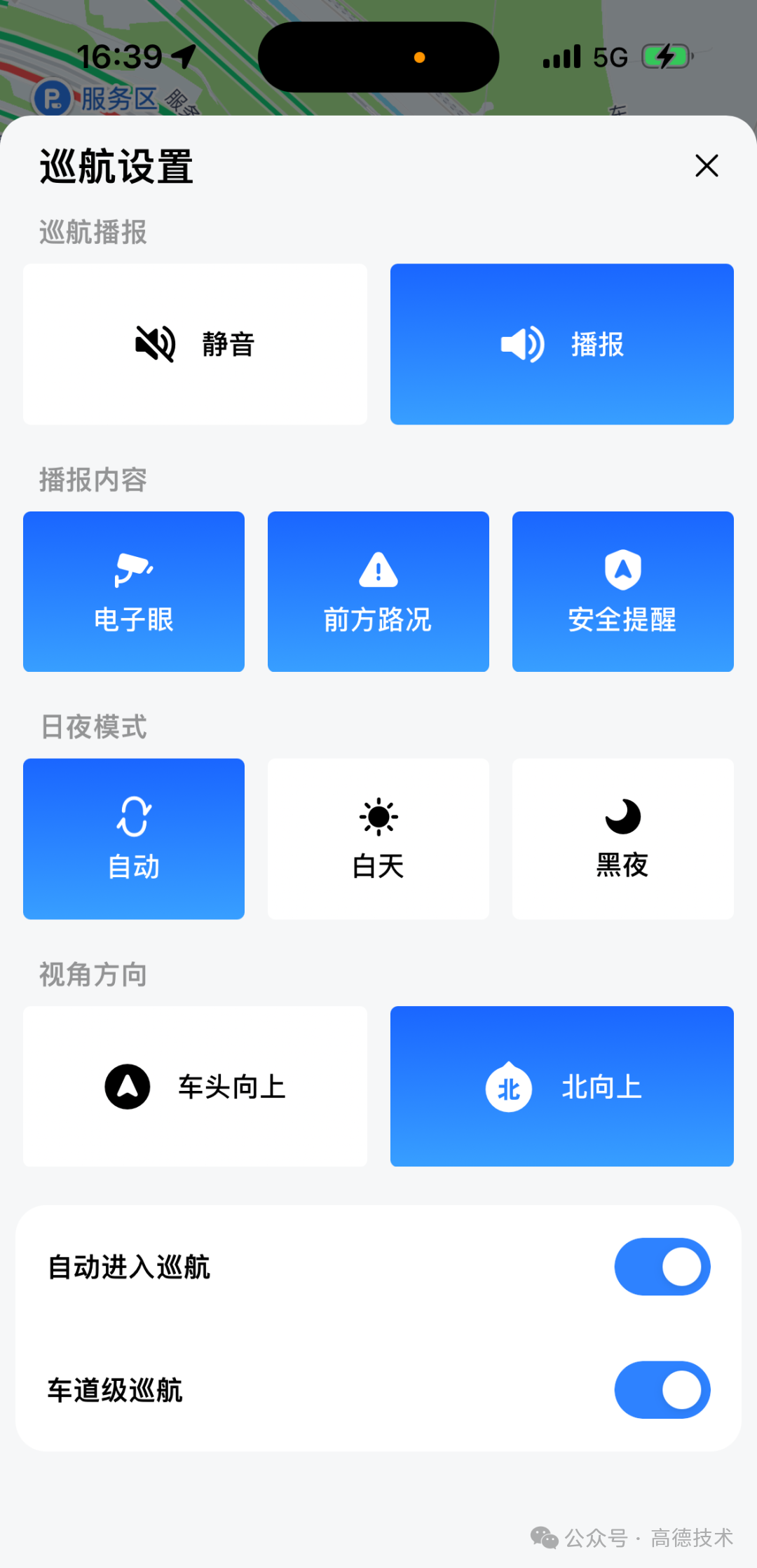Tap the mute speaker icon under 巡航播报

pyautogui.click(x=154, y=343)
